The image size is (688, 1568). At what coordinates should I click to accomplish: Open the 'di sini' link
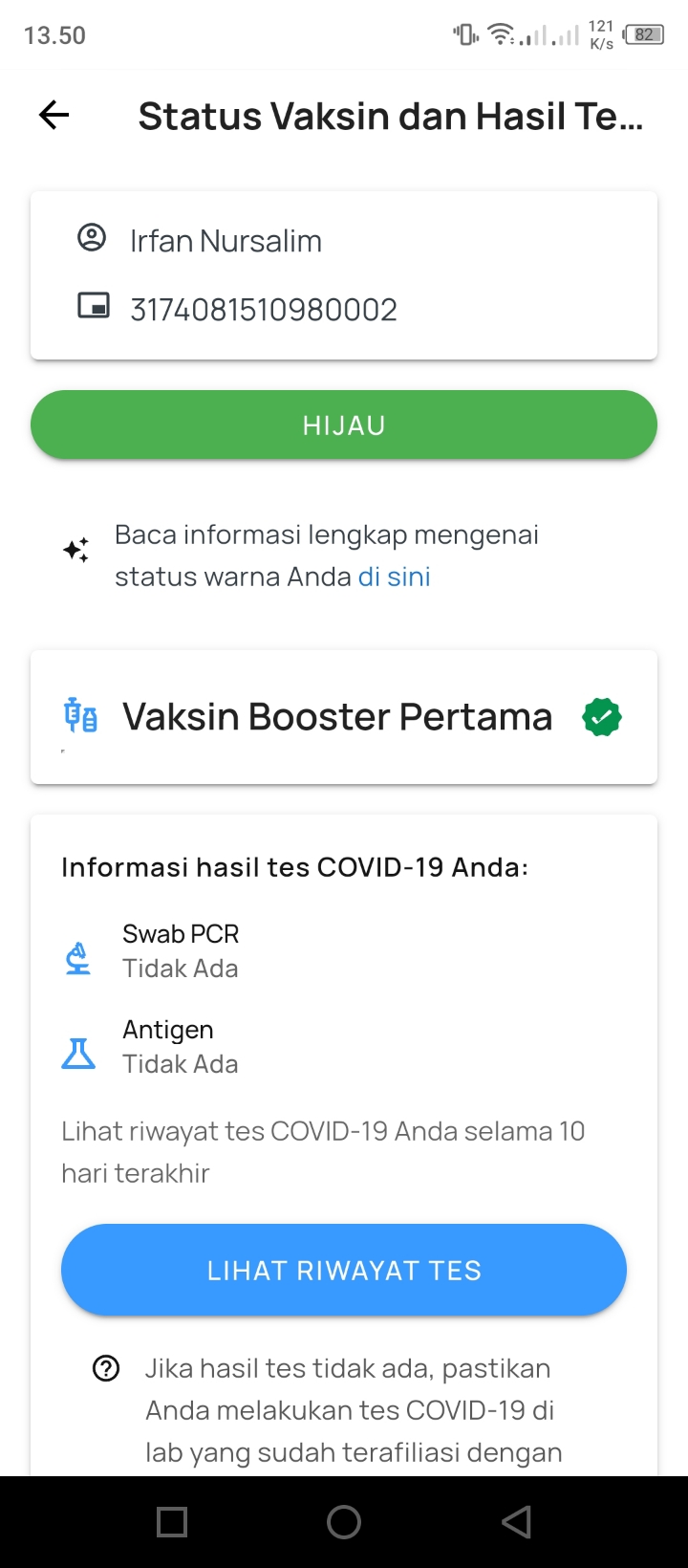[394, 577]
